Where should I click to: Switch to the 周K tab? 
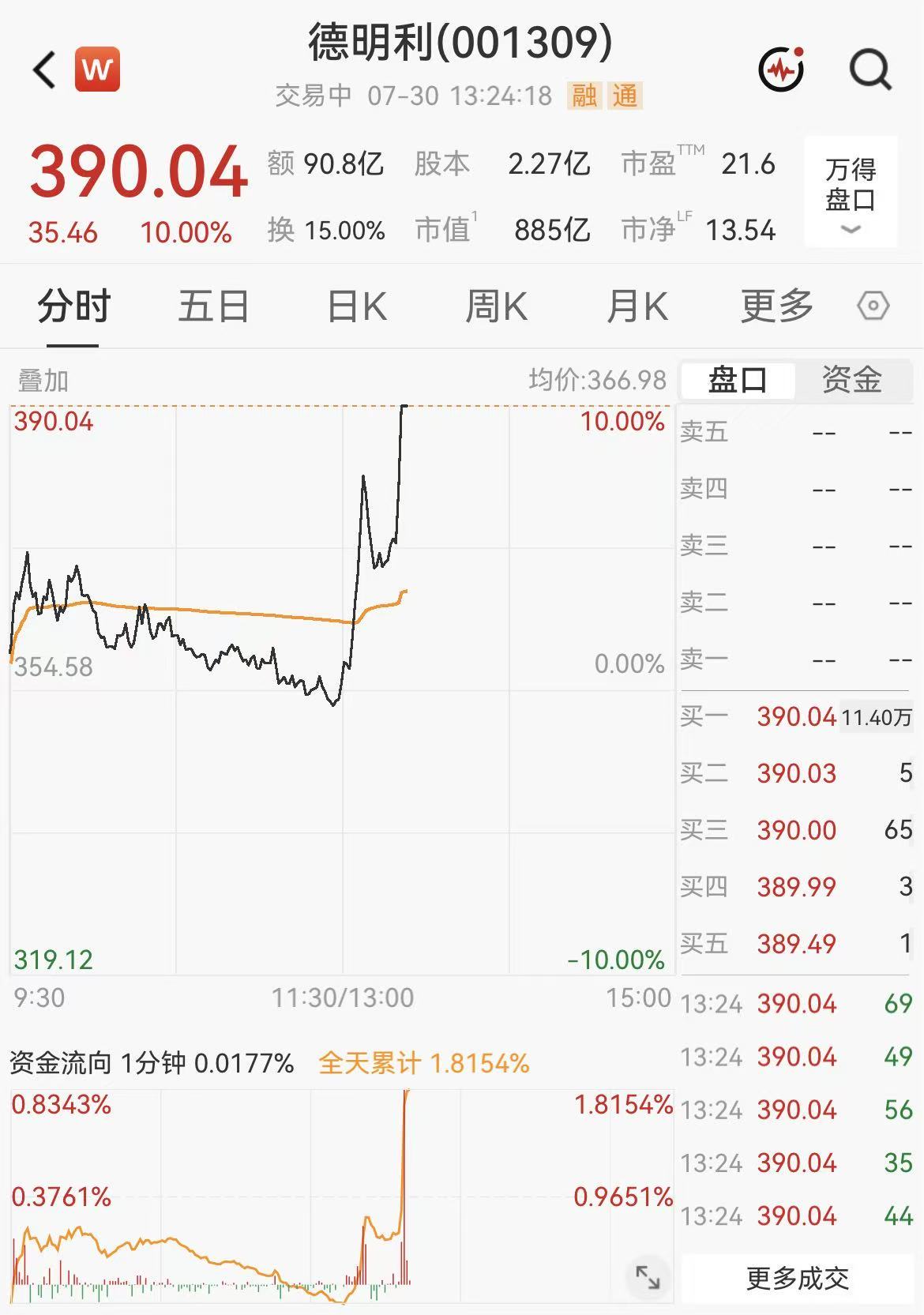coord(496,306)
